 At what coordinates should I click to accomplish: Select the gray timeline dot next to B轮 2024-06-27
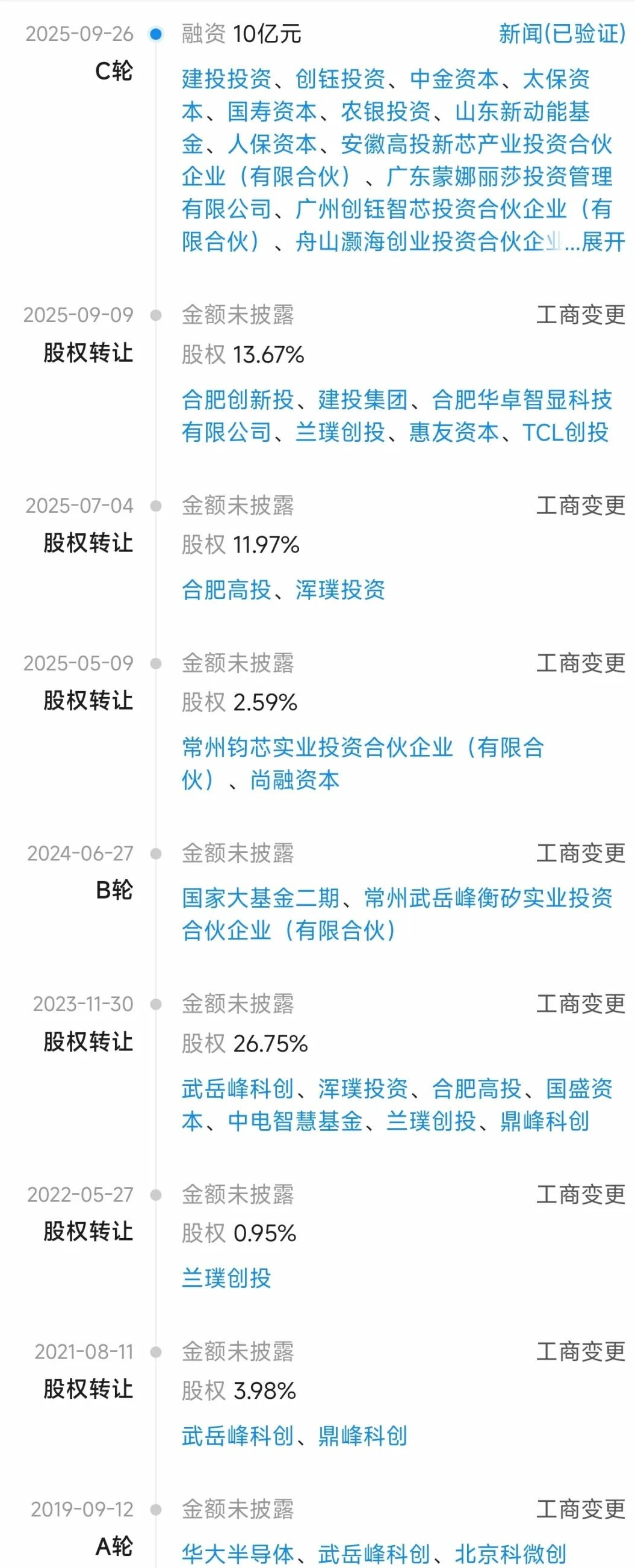[x=156, y=855]
